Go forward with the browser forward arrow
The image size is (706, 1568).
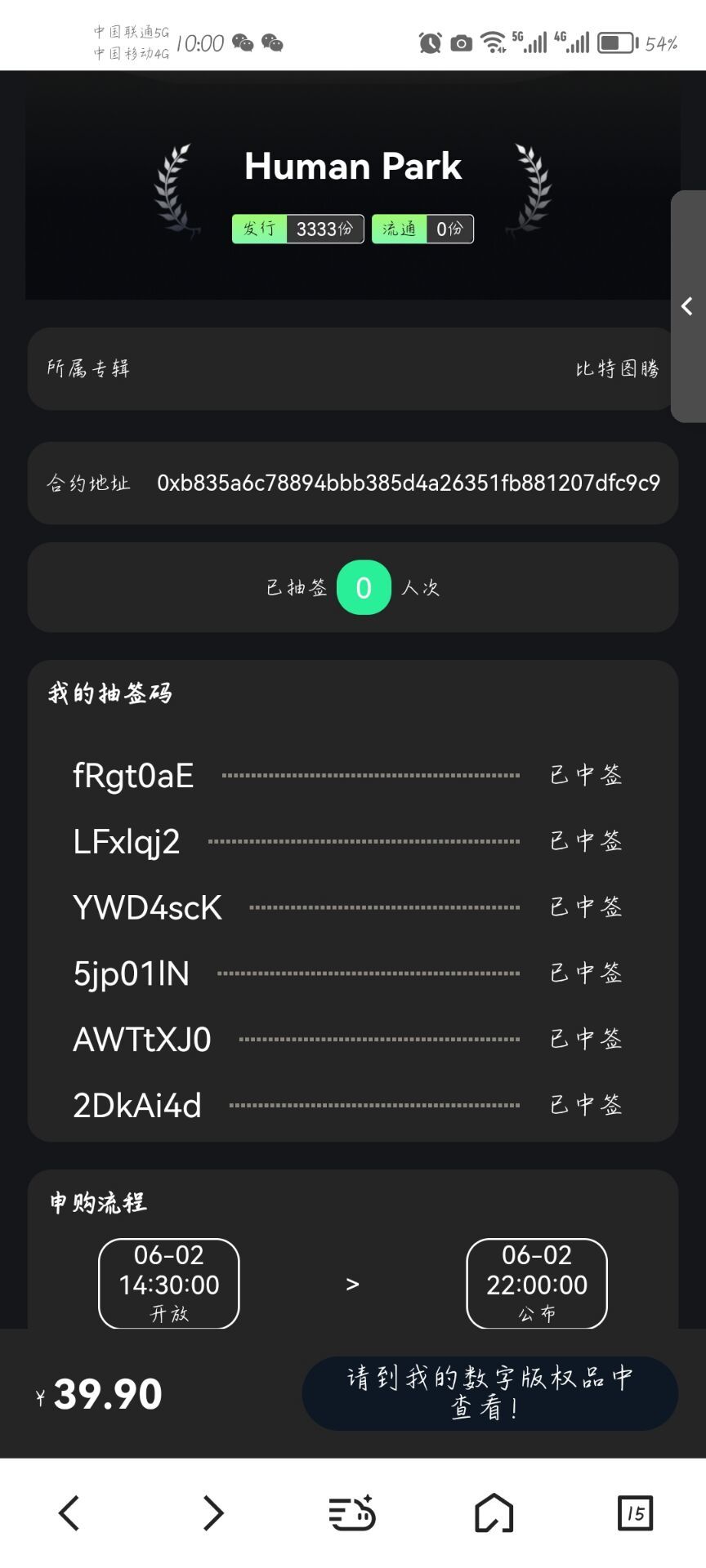(x=212, y=1512)
